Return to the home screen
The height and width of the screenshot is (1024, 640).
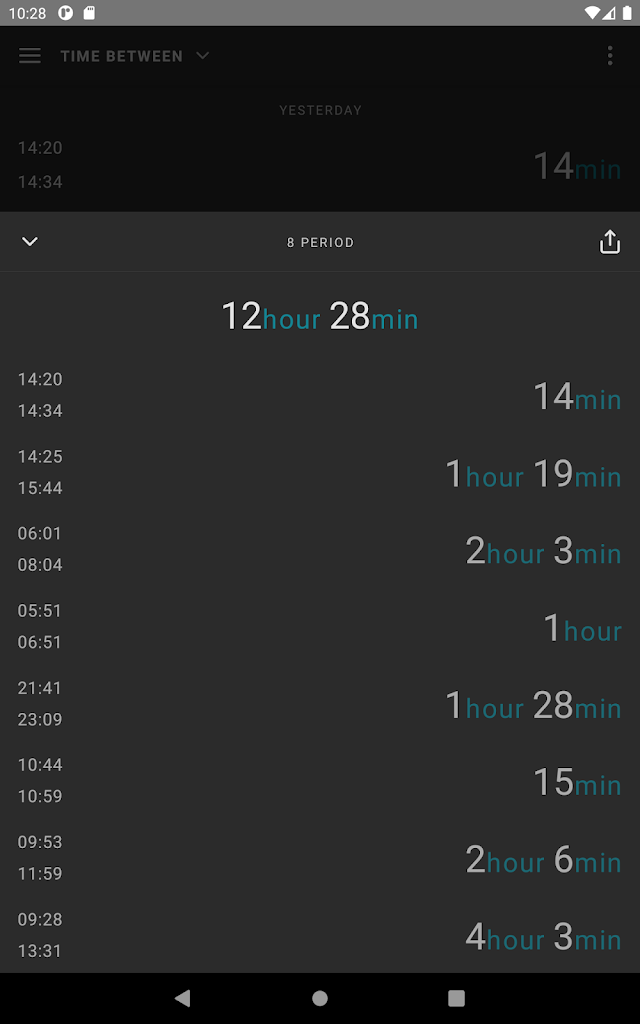(320, 998)
